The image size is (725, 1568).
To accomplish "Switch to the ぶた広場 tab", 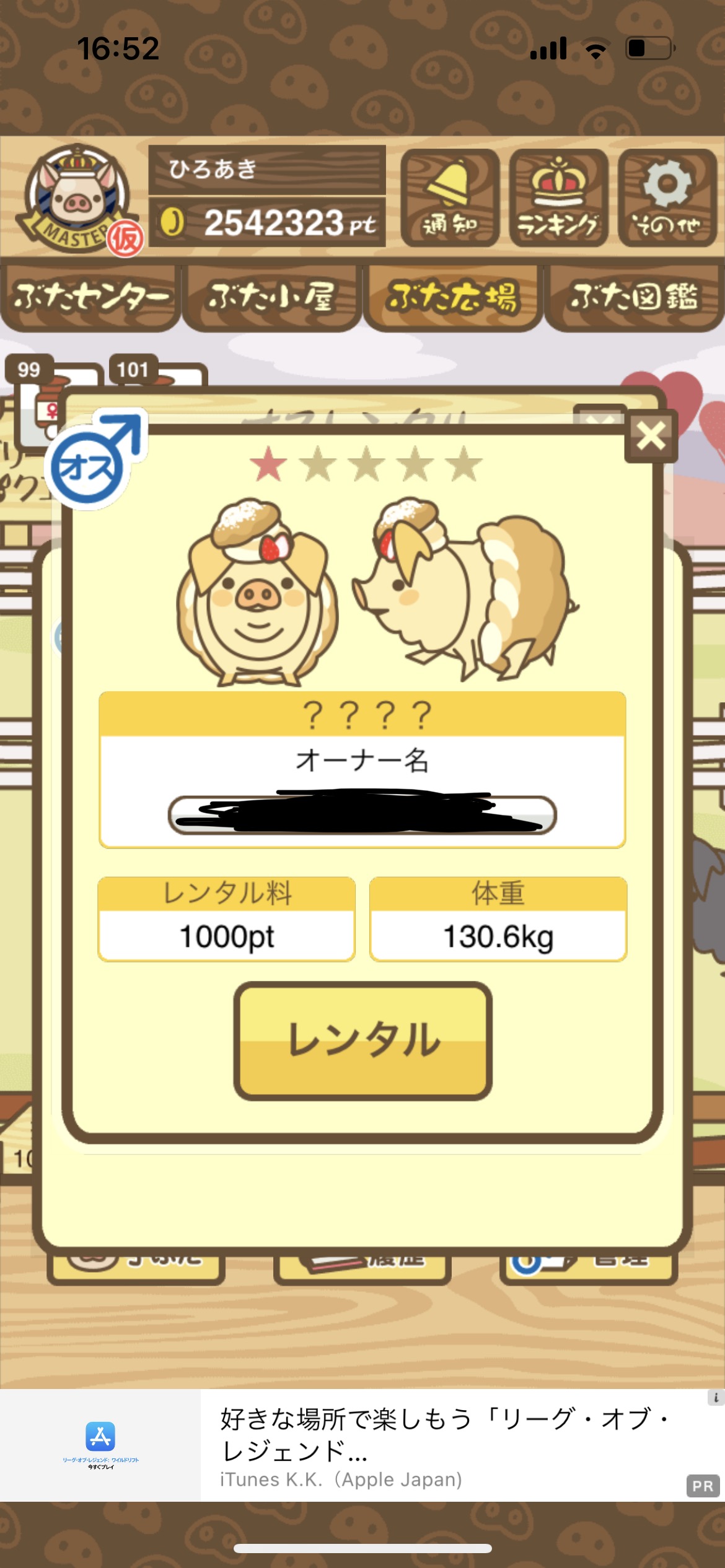I will [453, 298].
